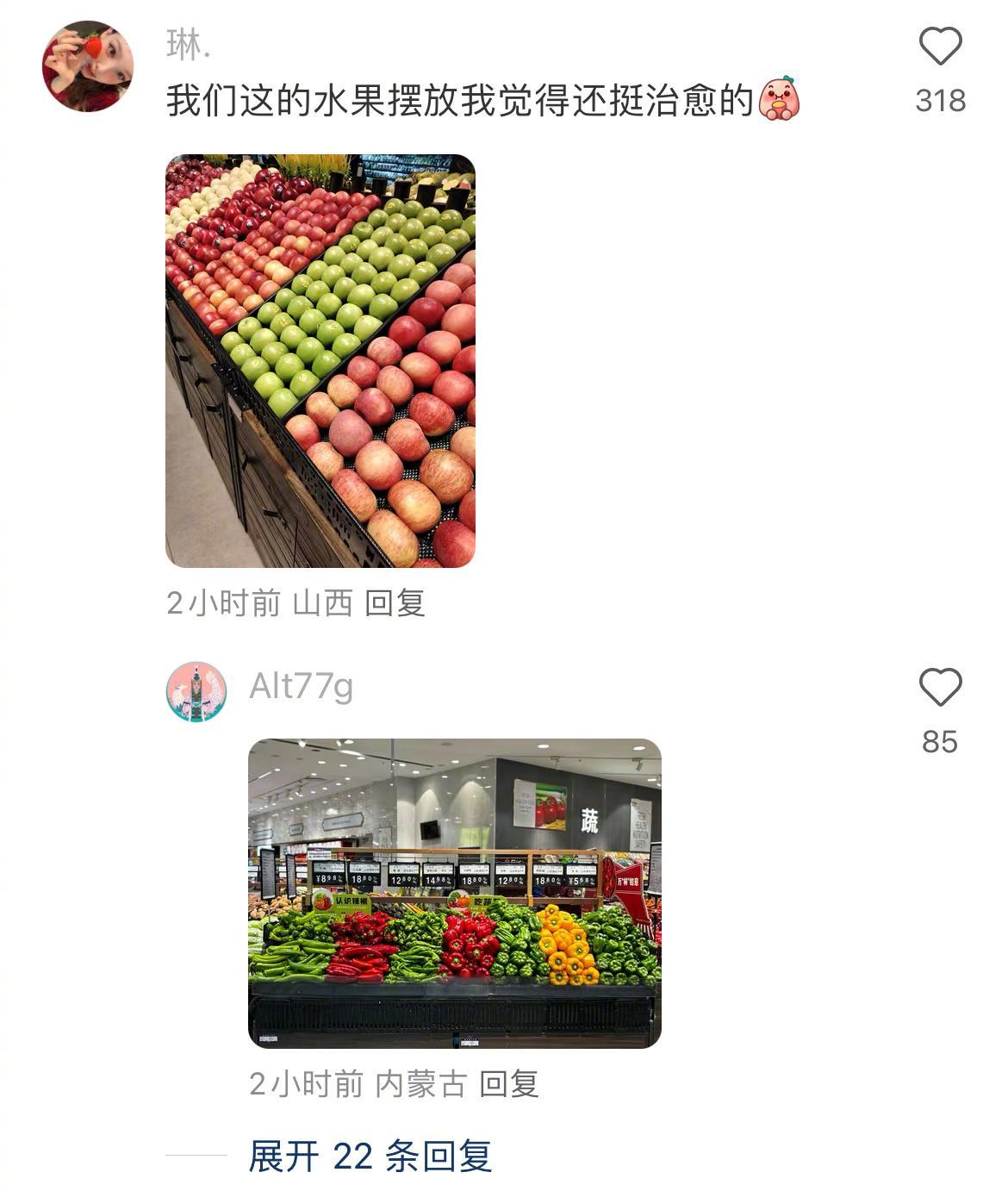The width and height of the screenshot is (1008, 1191).
Task: Open 琳.'s profile avatar
Action: point(88,66)
